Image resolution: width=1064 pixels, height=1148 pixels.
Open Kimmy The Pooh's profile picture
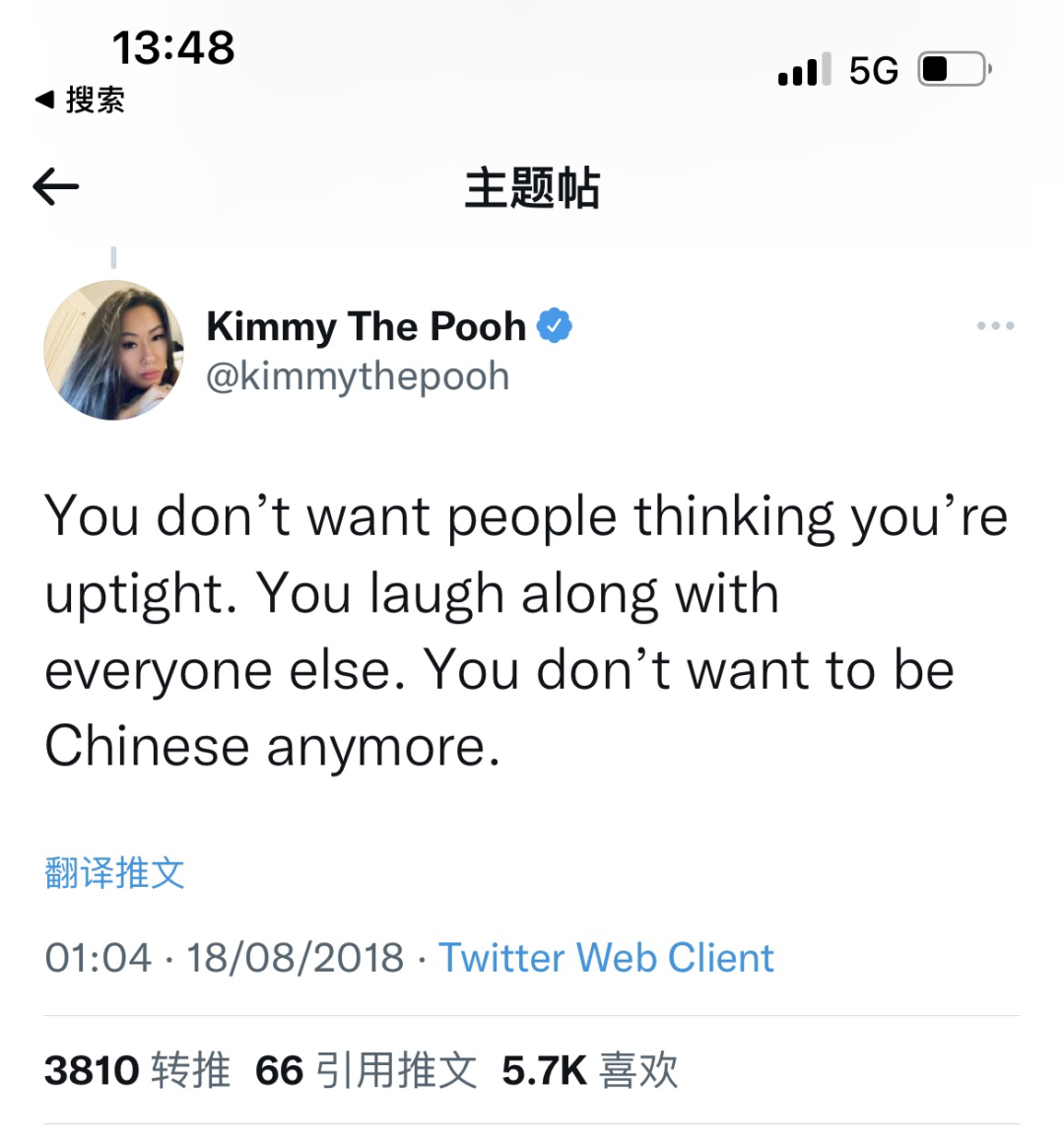pyautogui.click(x=114, y=351)
